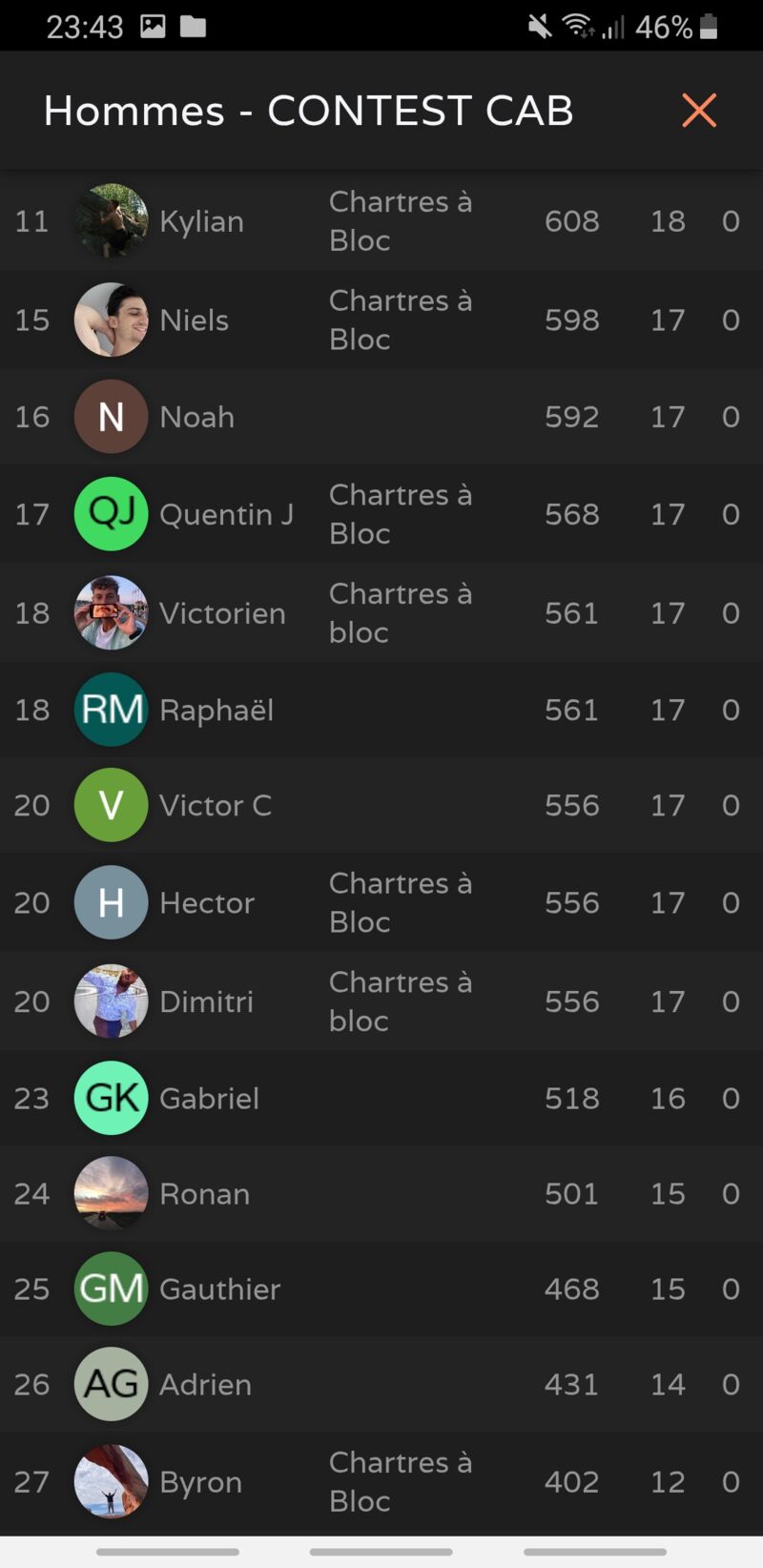Open Niels's ranking entry
Viewport: 763px width, 1568px height.
(381, 320)
